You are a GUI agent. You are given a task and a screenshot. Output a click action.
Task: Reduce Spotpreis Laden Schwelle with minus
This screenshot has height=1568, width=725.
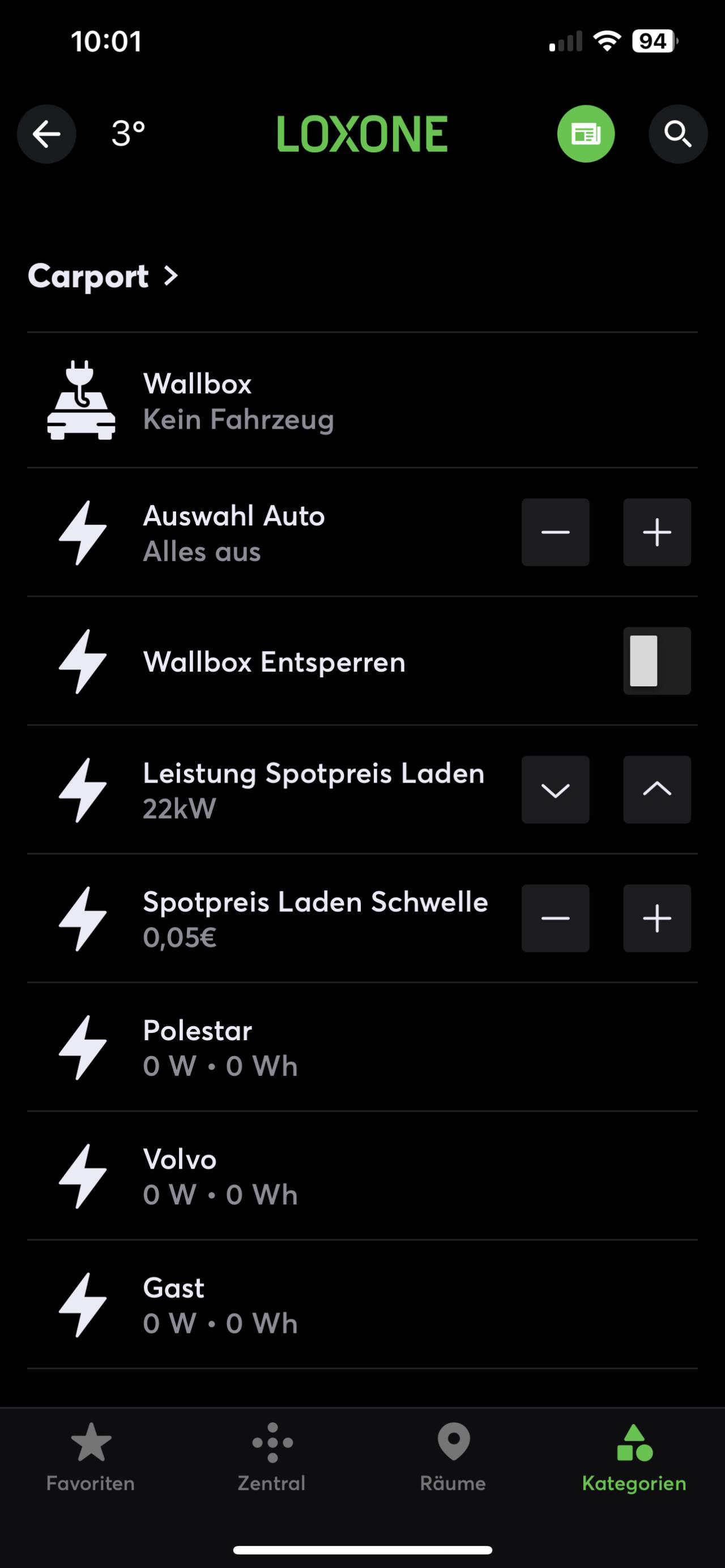point(555,918)
